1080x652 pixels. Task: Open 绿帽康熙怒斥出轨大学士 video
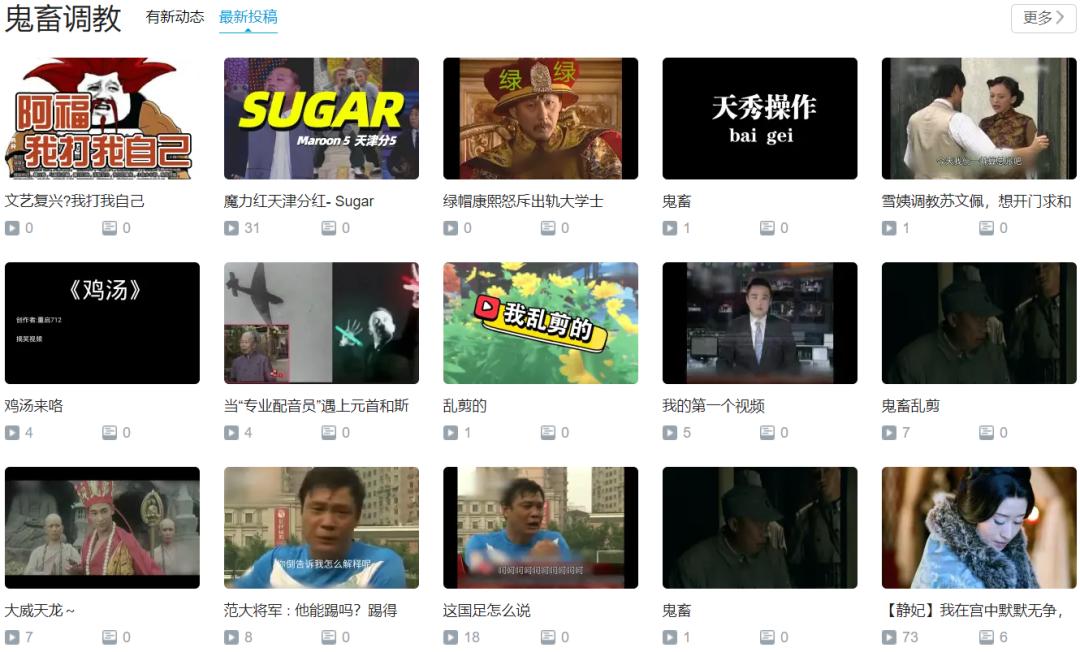[540, 118]
